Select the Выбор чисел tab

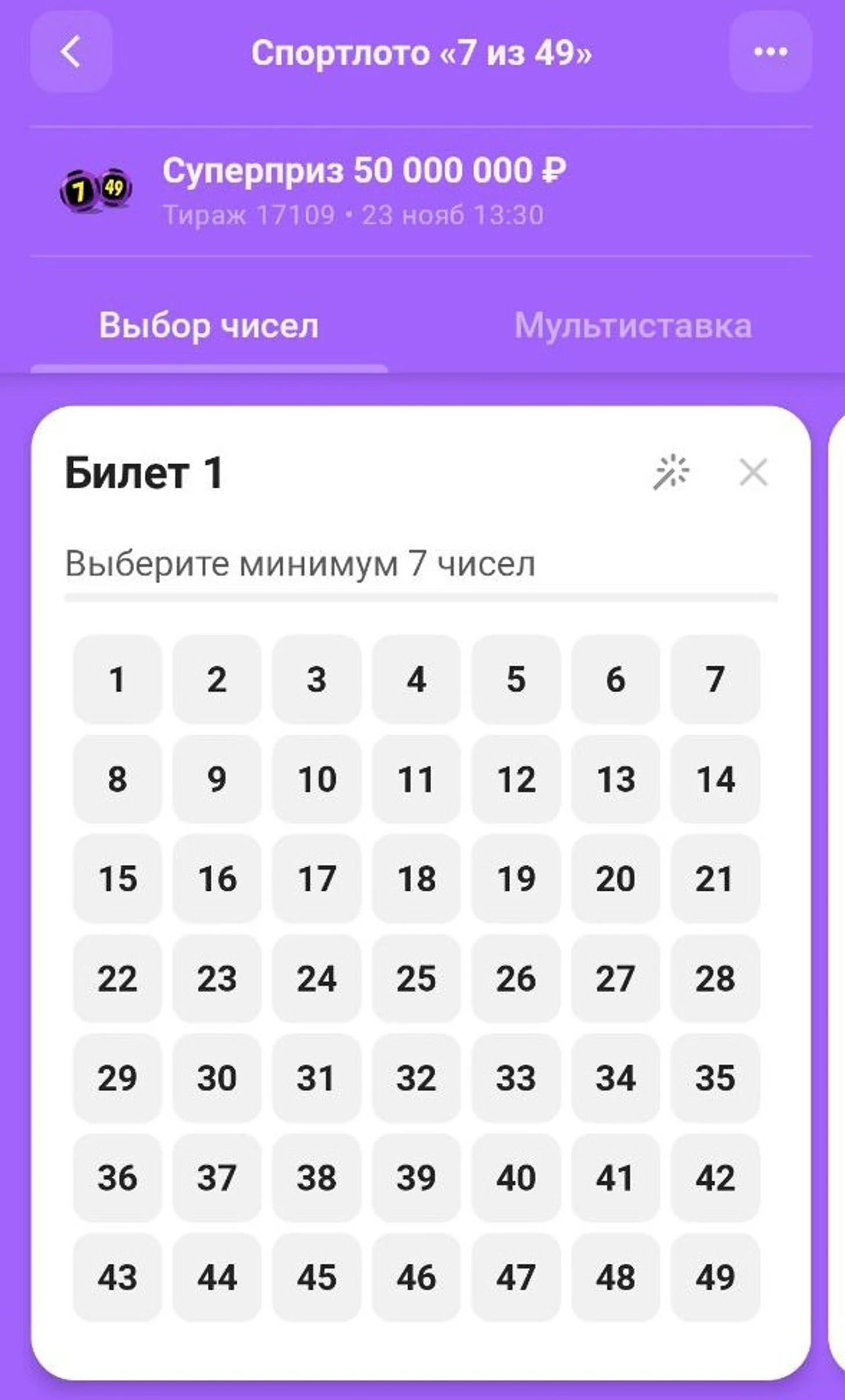(208, 326)
